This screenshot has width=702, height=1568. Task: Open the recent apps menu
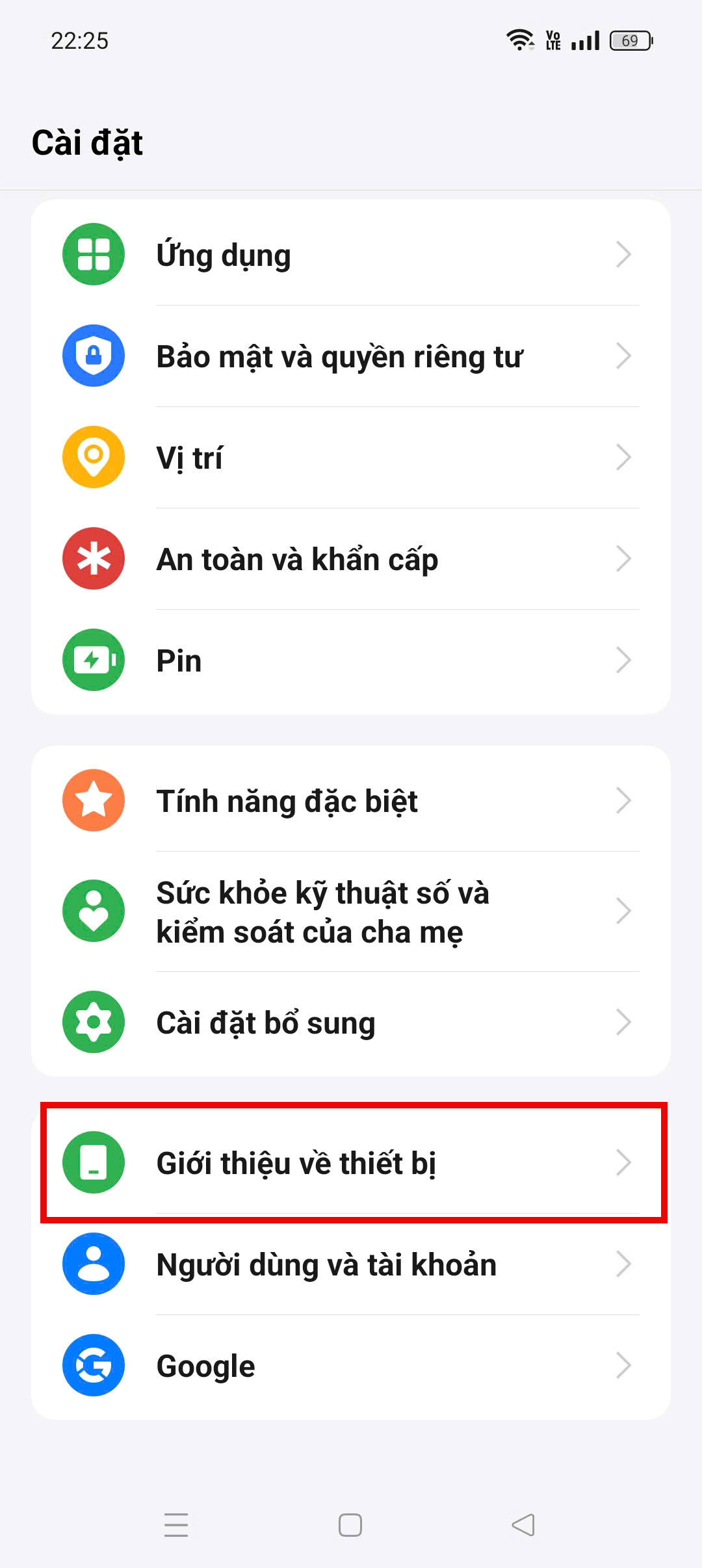[x=176, y=1524]
